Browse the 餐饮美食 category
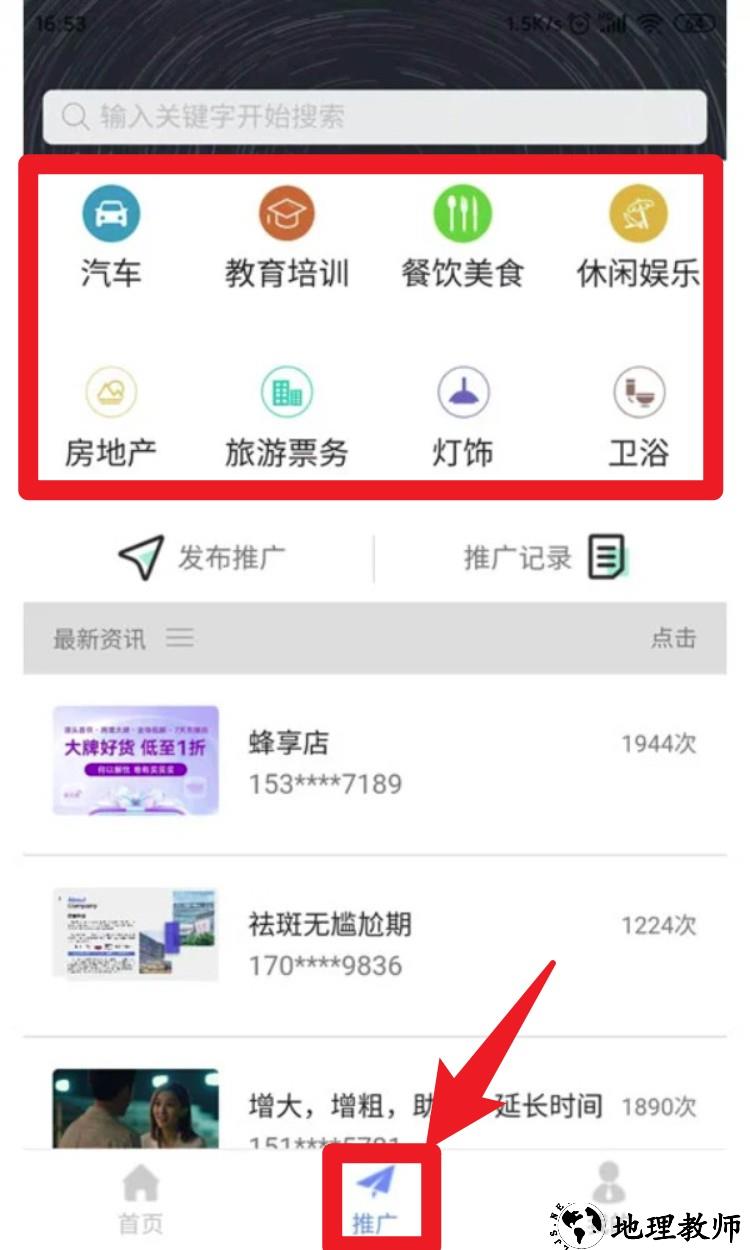 462,238
